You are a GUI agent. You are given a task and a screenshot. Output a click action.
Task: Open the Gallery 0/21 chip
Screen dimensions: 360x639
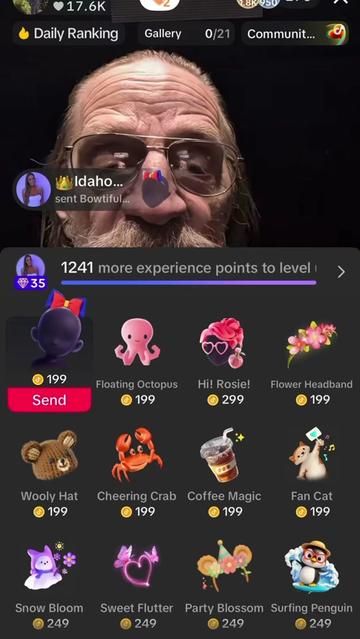click(187, 33)
